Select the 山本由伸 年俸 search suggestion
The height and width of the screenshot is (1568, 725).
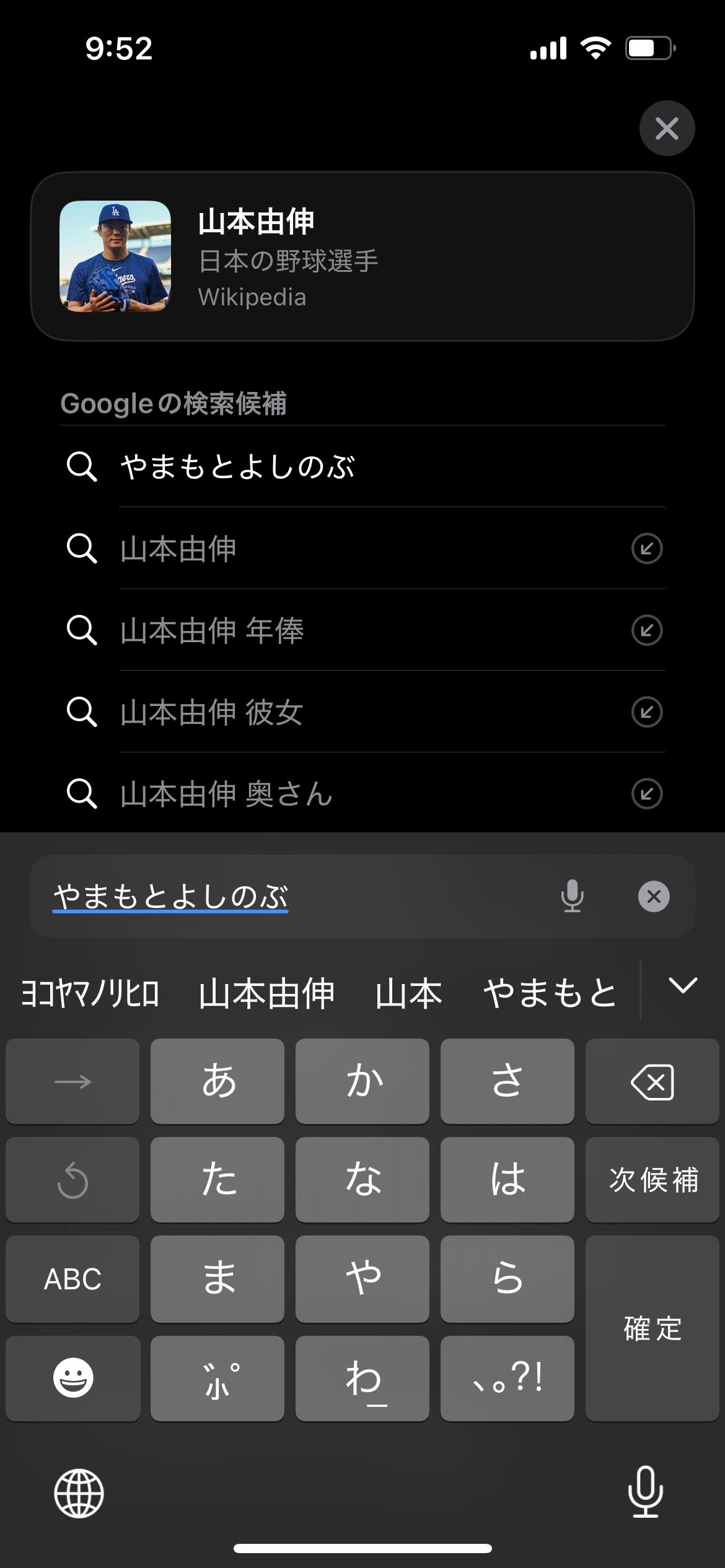[x=212, y=630]
